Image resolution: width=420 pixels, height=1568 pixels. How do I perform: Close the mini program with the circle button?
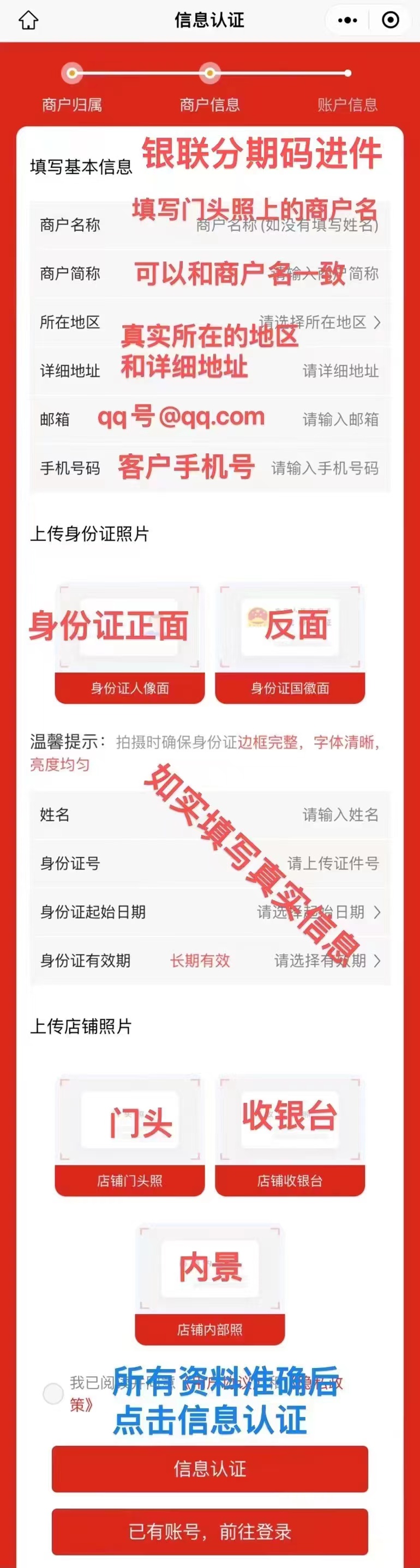(x=390, y=21)
